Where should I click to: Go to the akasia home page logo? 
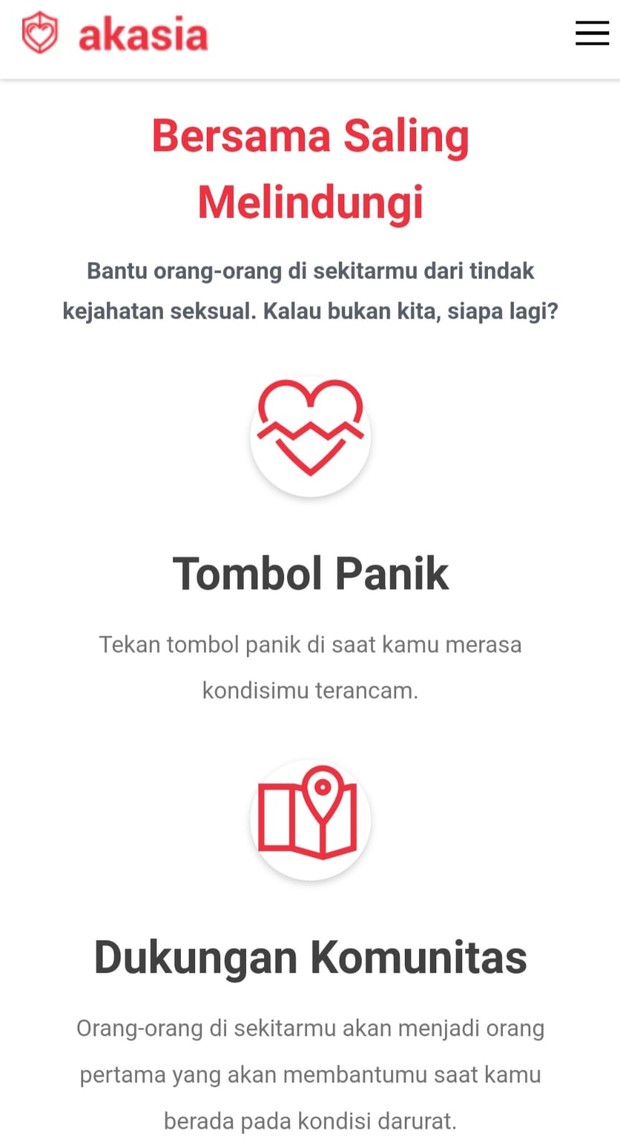[x=115, y=34]
